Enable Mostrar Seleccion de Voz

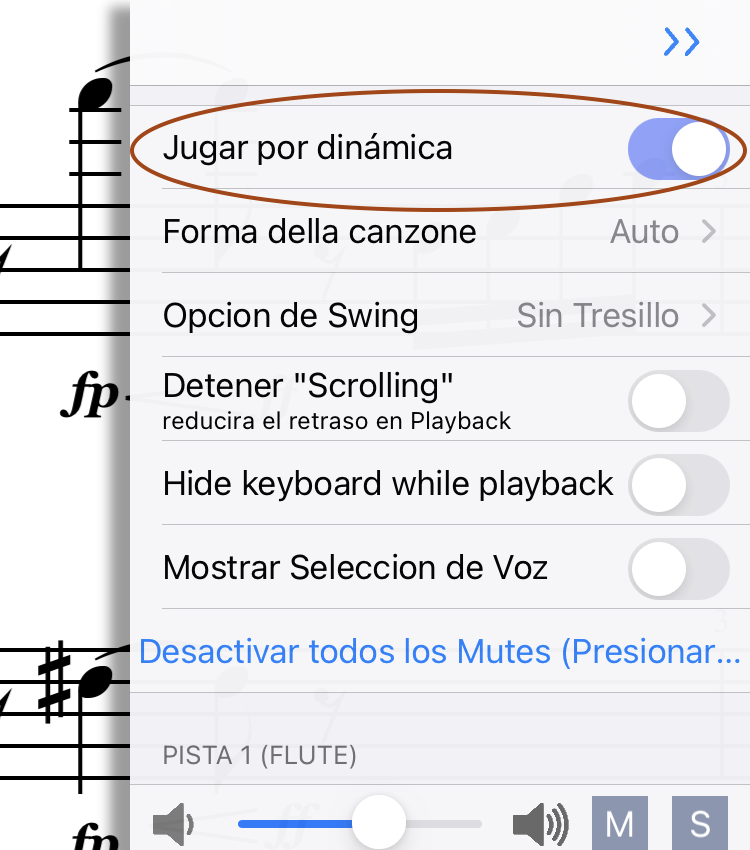pyautogui.click(x=678, y=569)
